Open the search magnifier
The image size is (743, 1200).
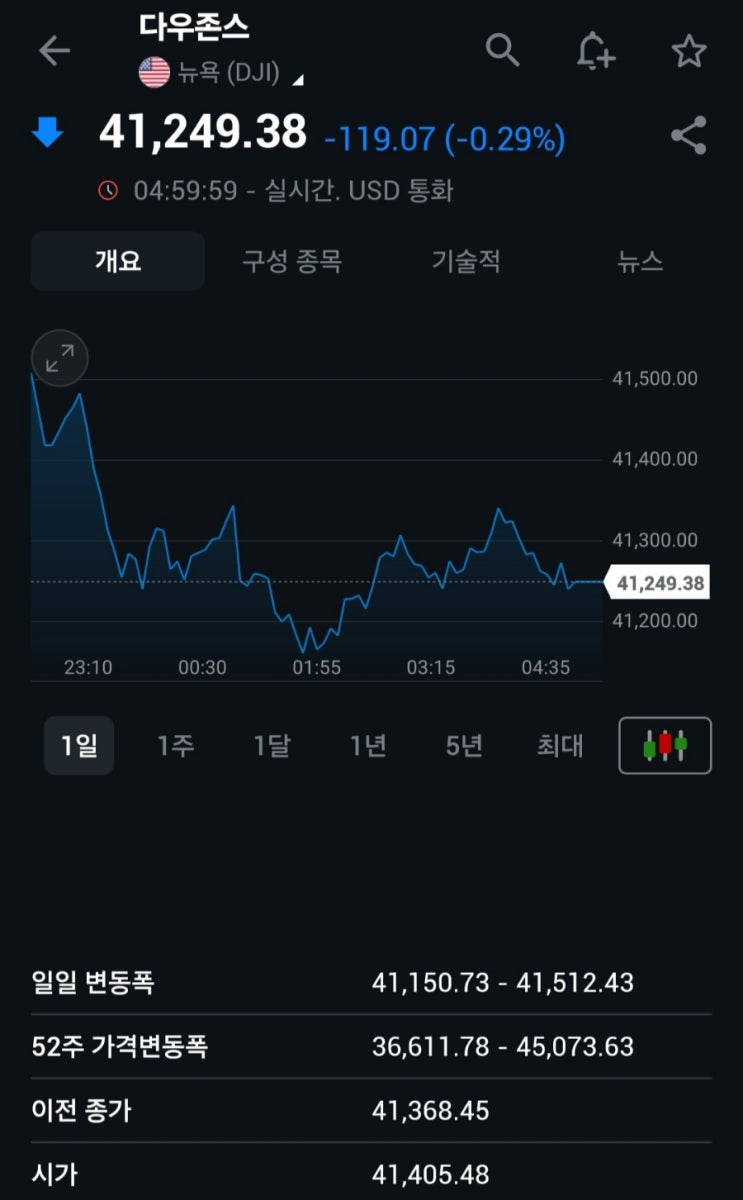[x=502, y=49]
